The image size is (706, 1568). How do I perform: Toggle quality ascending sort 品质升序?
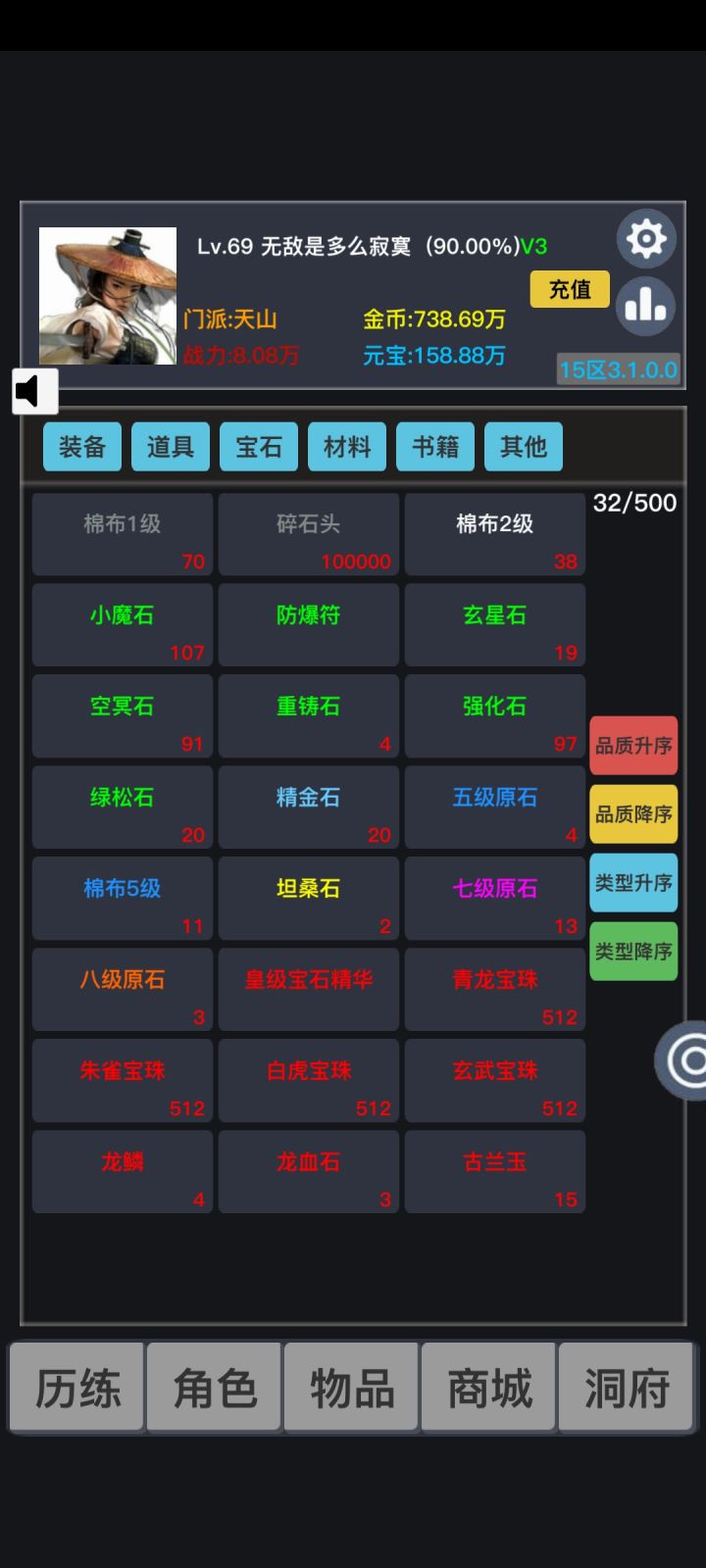click(632, 745)
